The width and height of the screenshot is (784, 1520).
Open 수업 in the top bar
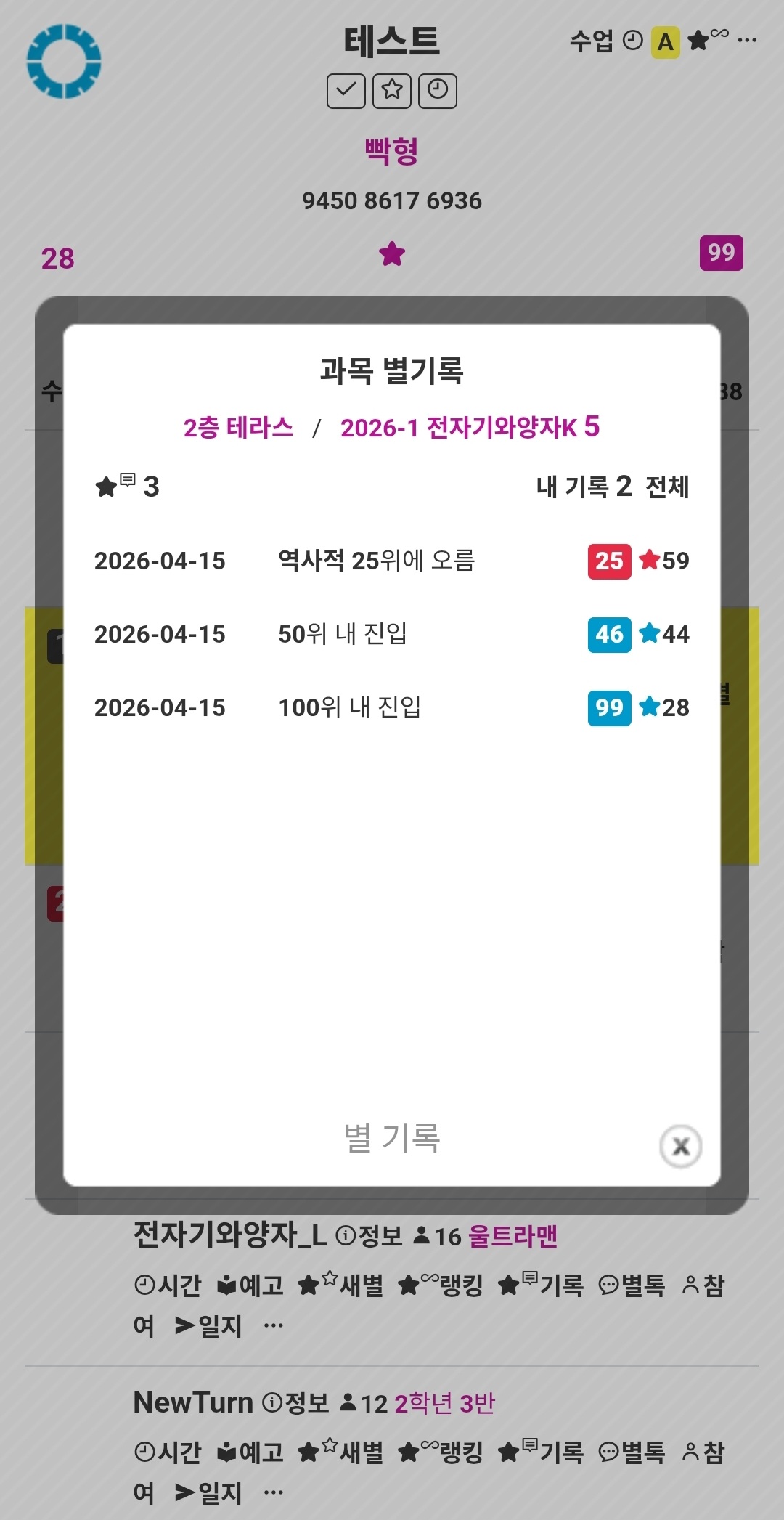click(591, 41)
